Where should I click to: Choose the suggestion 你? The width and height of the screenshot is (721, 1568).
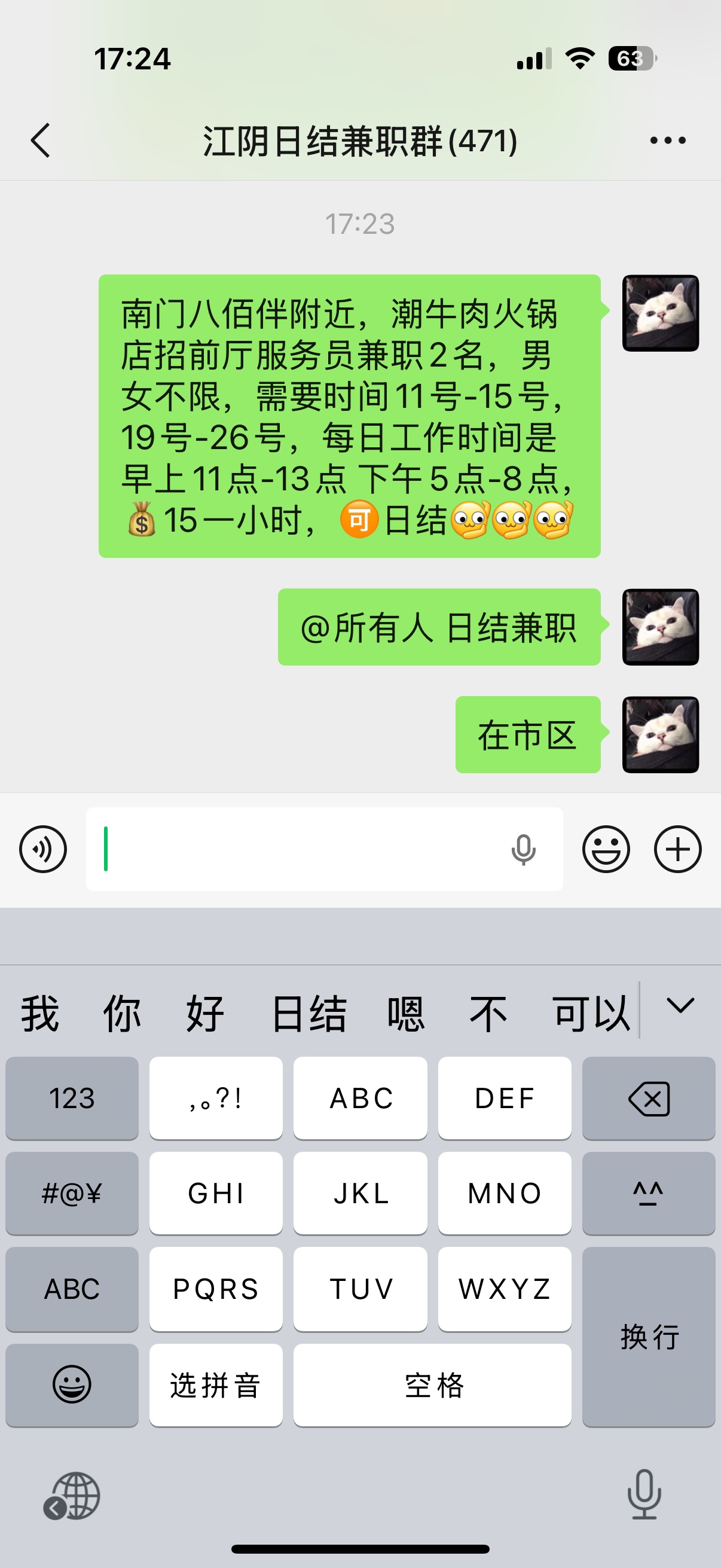pos(122,1014)
